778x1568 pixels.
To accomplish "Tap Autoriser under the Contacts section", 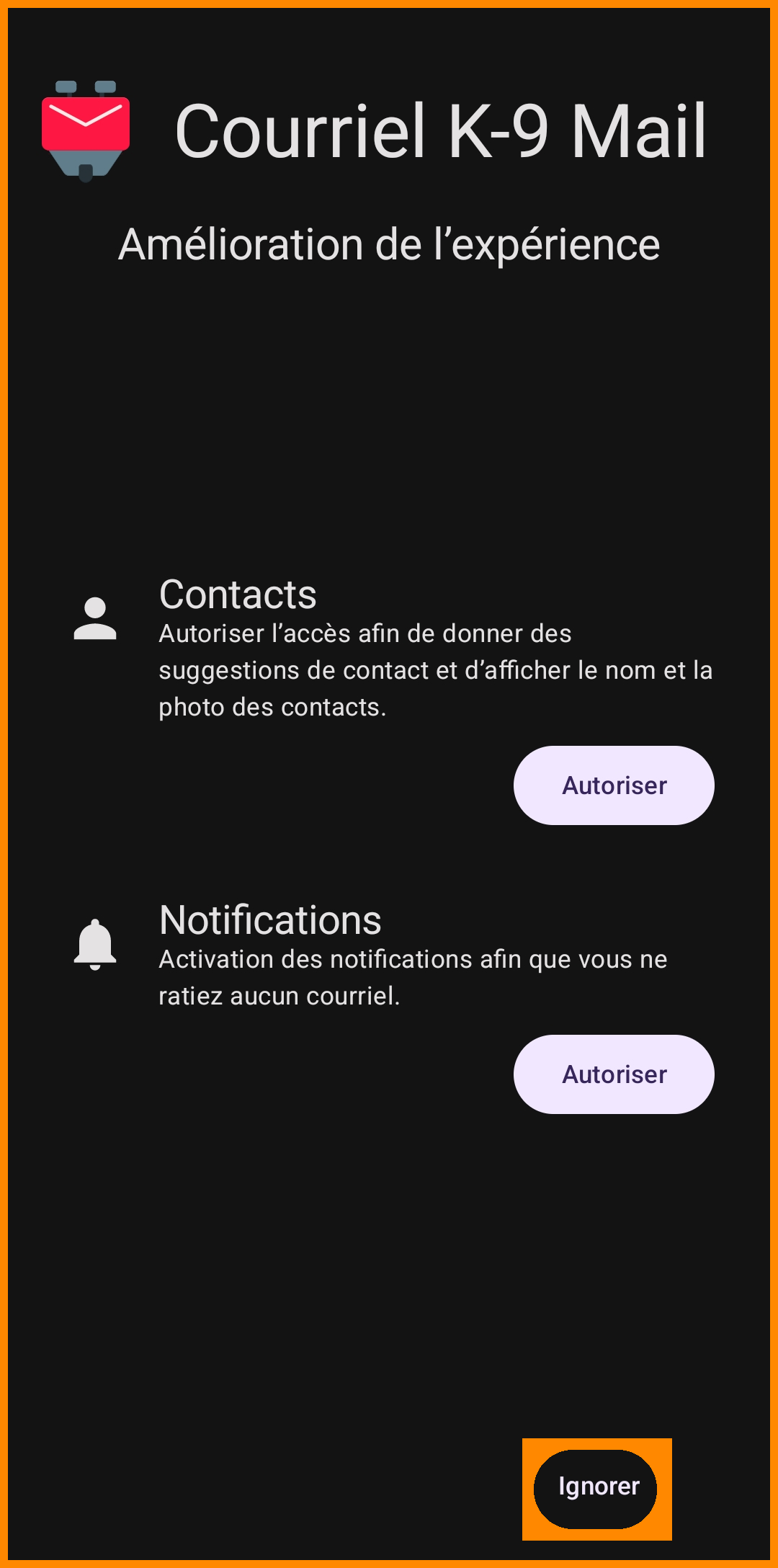I will click(x=614, y=785).
